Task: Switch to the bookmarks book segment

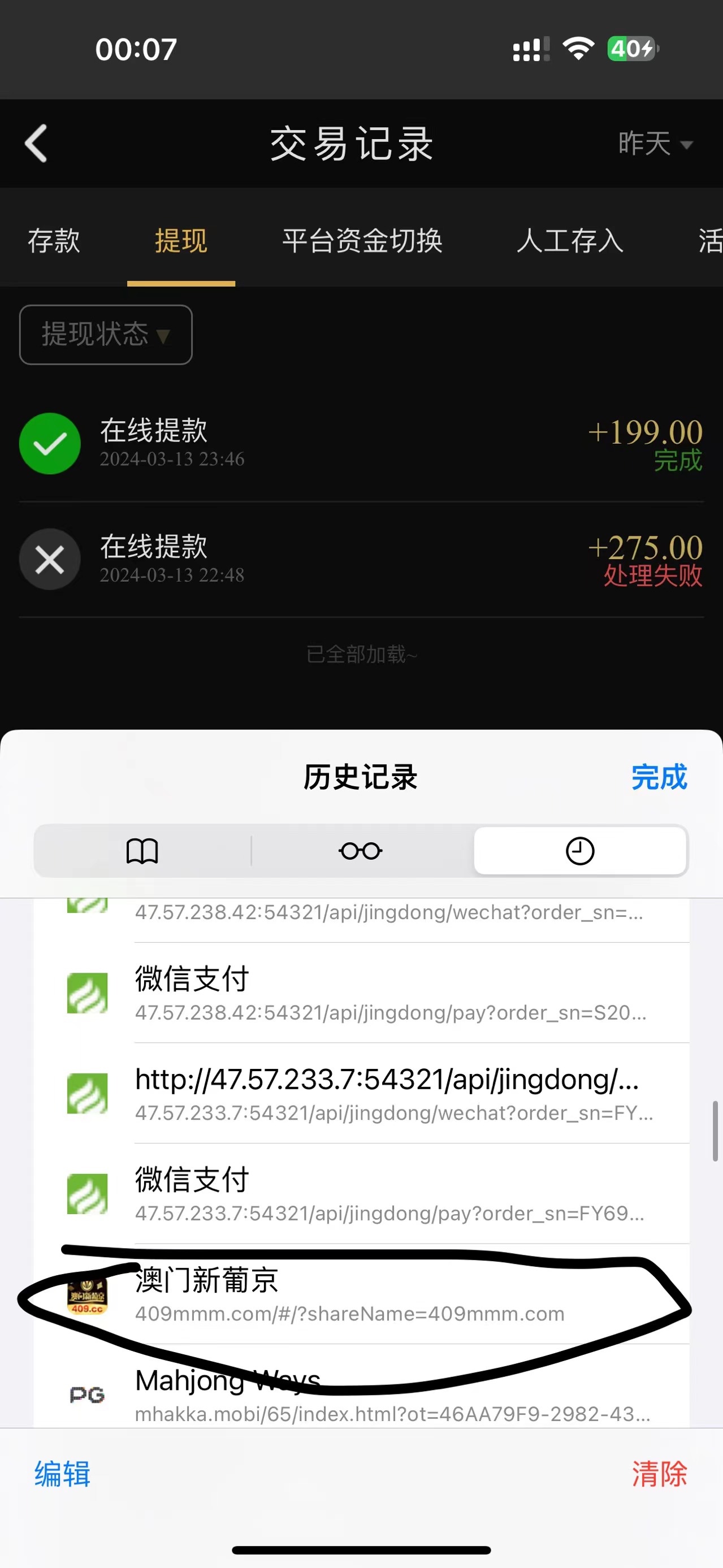Action: coord(142,850)
